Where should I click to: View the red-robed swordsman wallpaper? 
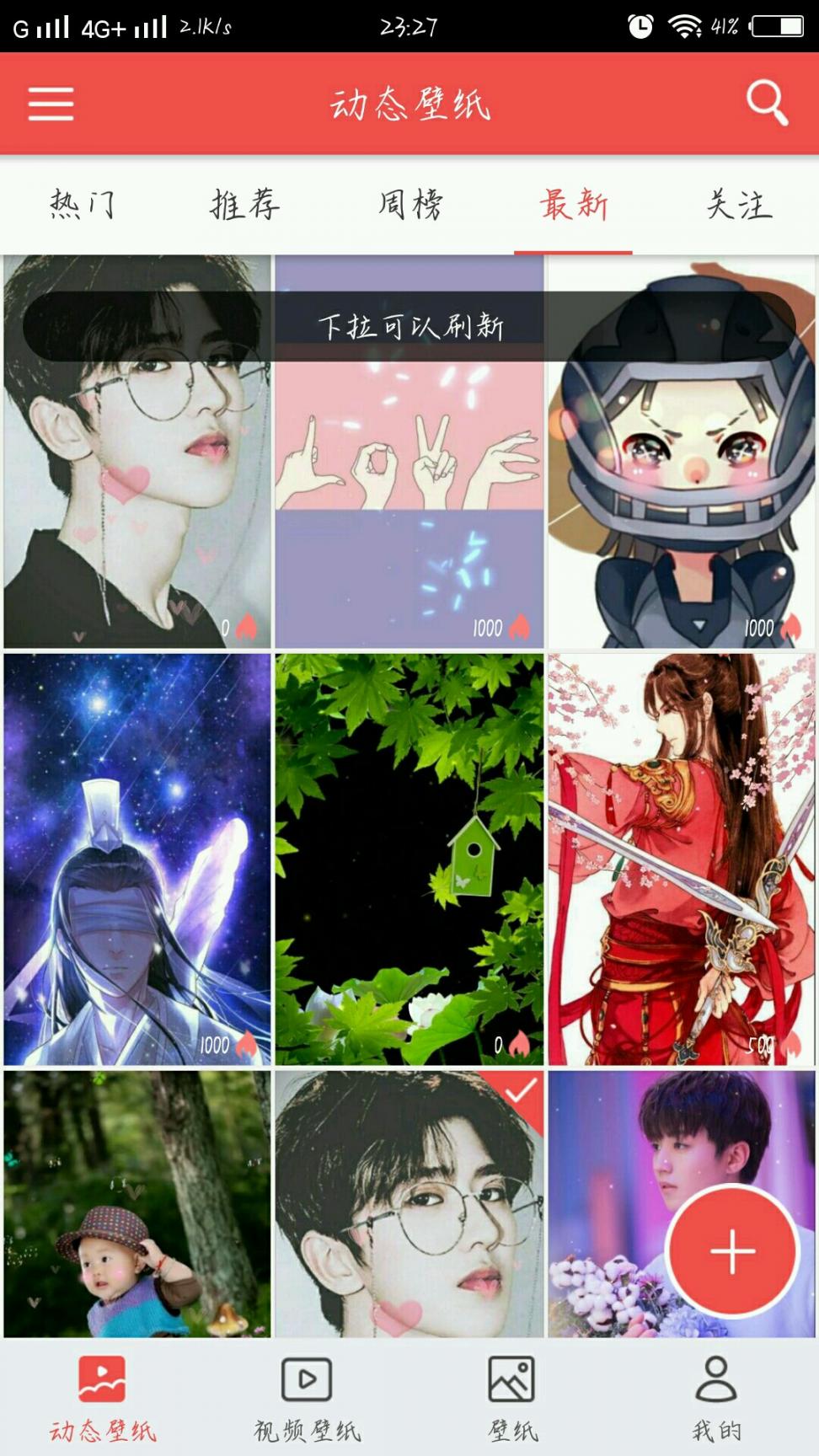click(x=681, y=859)
